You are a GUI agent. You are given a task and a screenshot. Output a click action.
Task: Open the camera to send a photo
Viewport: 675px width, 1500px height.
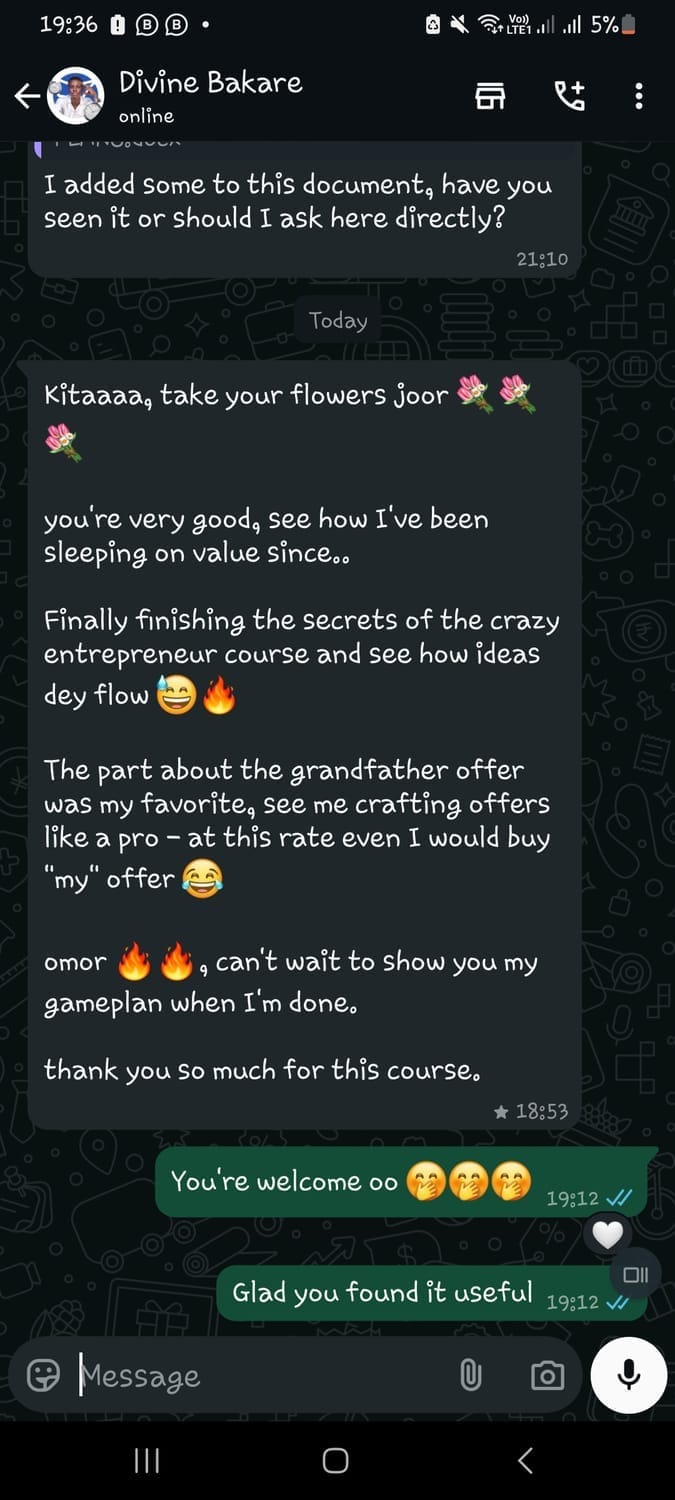point(547,1376)
